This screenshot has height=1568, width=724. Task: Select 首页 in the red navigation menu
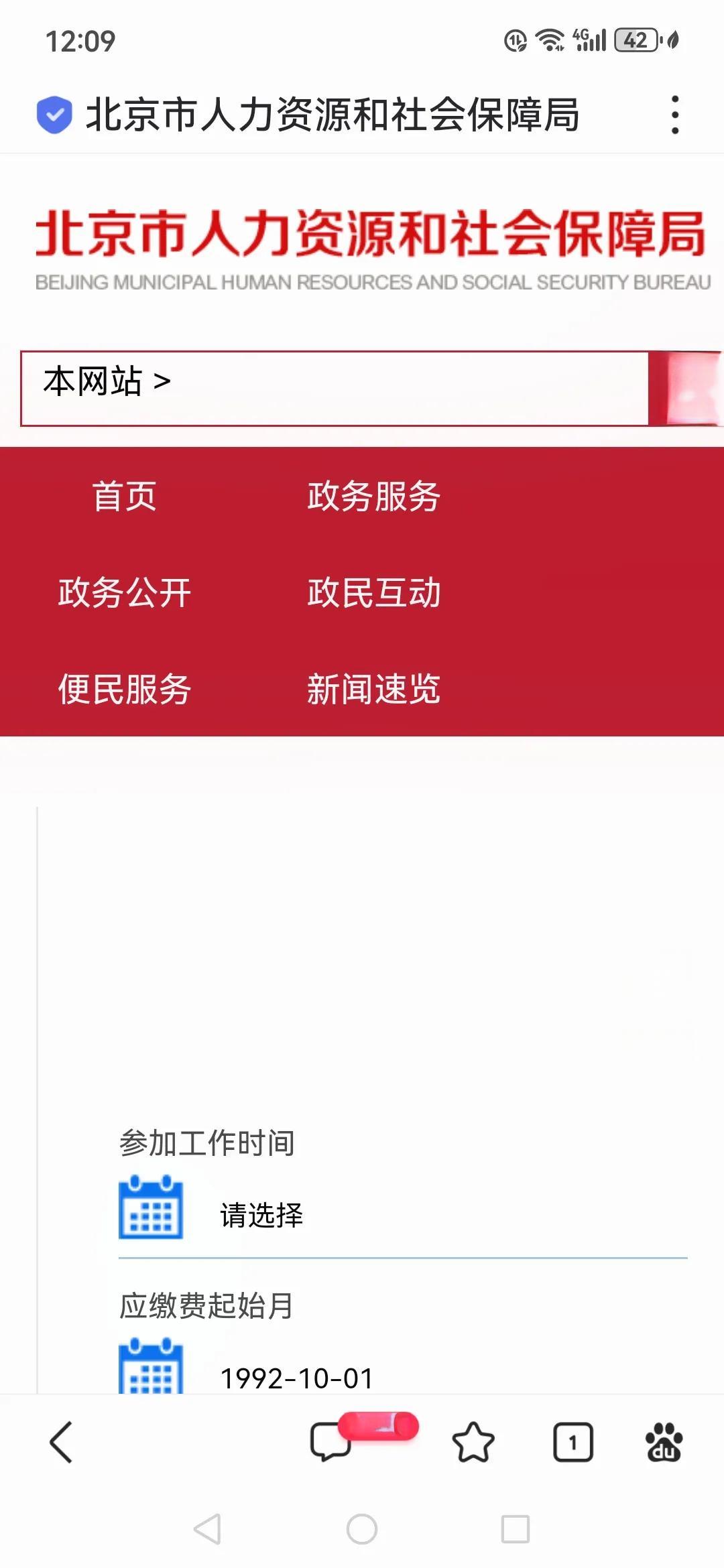click(x=124, y=497)
